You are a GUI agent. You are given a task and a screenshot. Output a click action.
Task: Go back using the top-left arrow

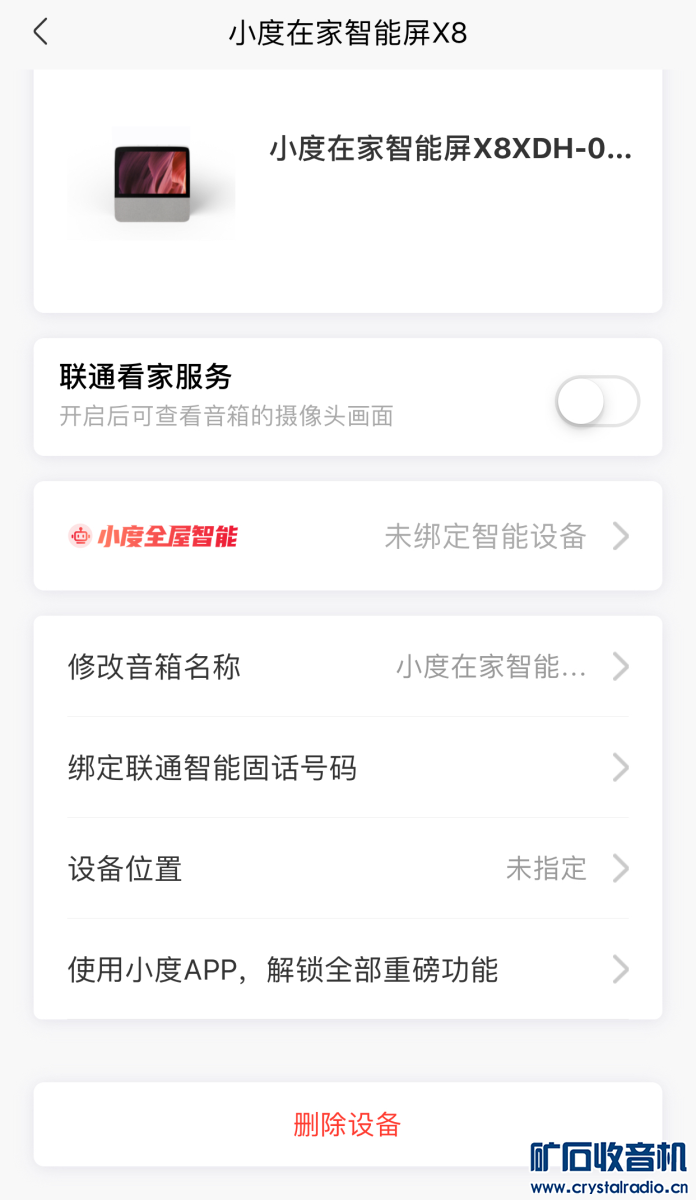point(40,32)
